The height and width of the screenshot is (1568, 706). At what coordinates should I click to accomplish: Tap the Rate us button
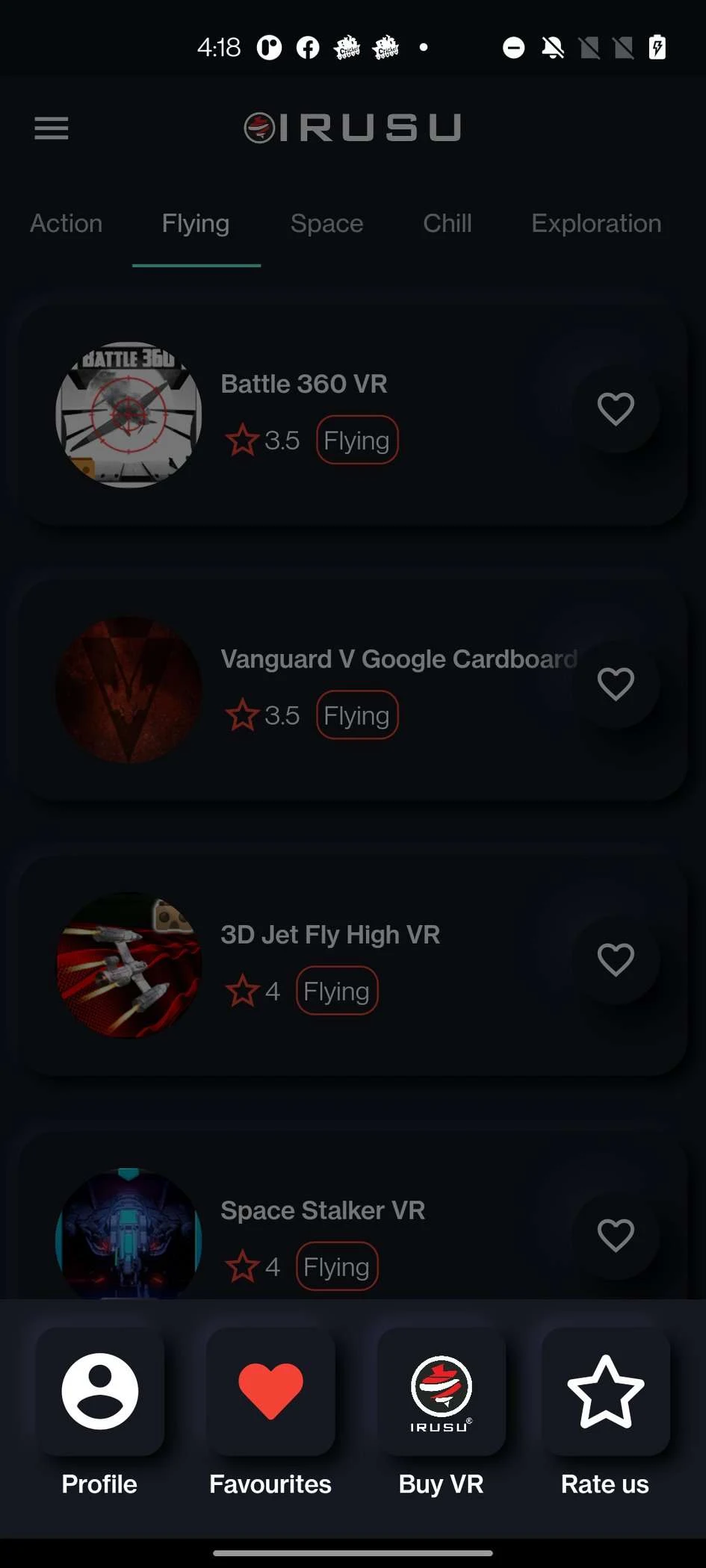point(605,1413)
